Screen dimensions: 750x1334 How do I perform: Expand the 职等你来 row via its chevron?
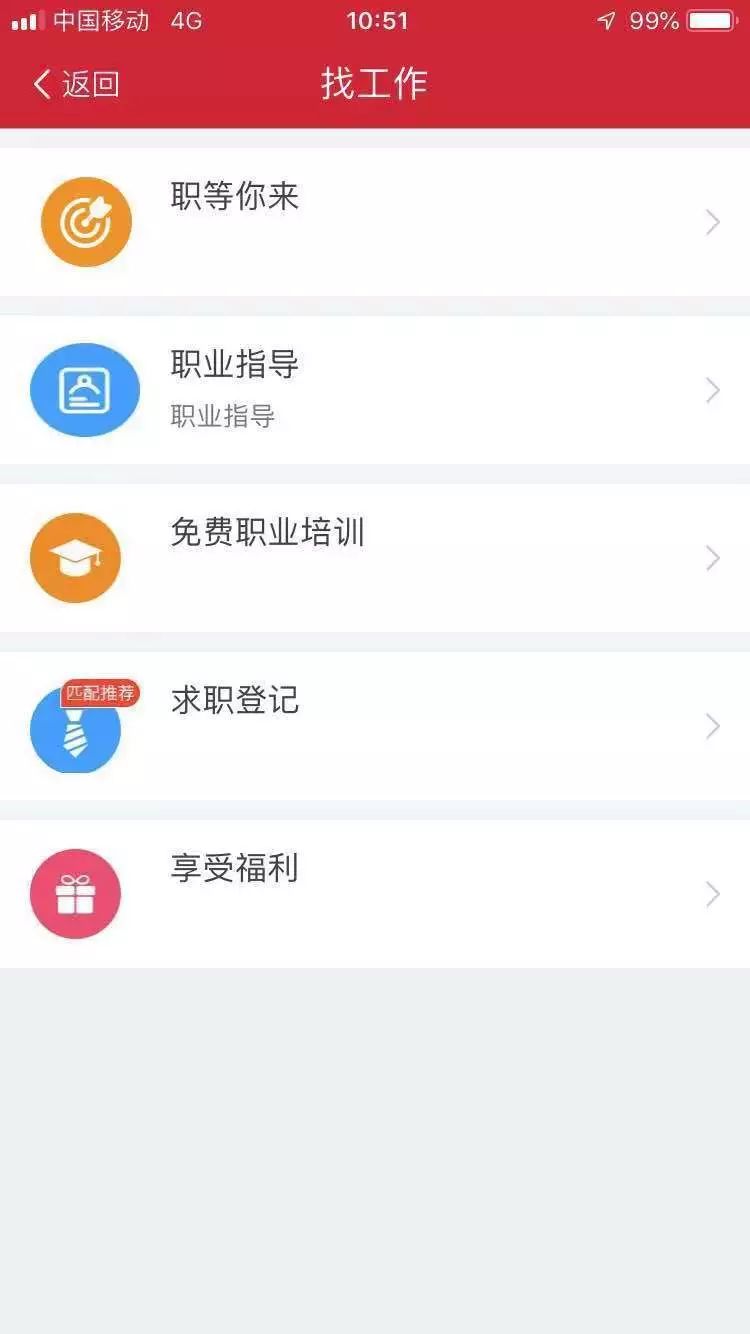(x=712, y=222)
